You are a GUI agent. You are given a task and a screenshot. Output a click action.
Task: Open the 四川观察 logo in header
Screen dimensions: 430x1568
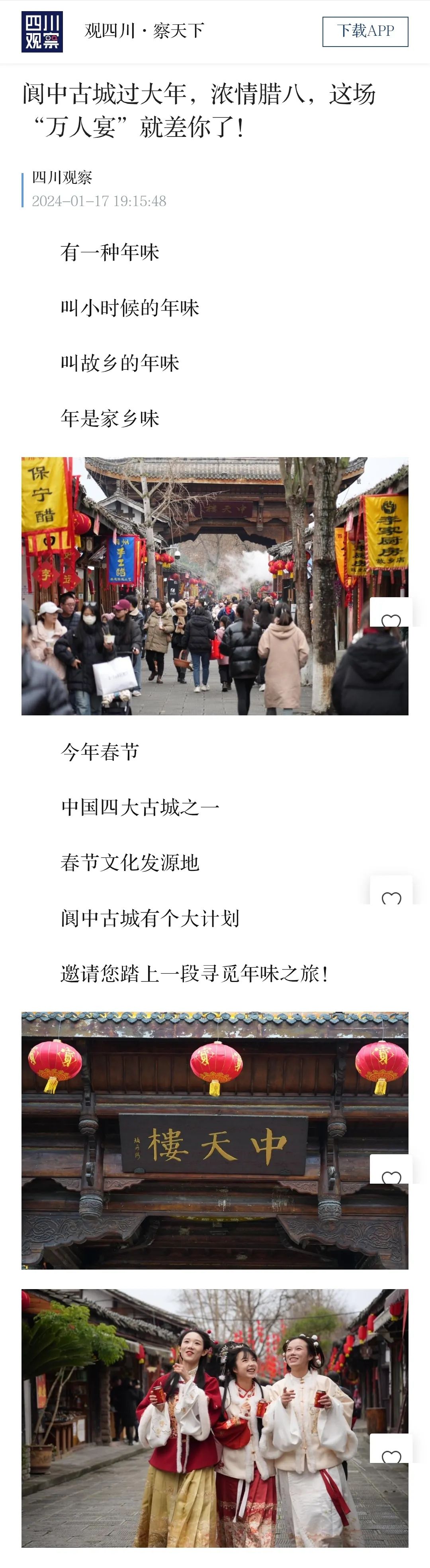point(42,32)
